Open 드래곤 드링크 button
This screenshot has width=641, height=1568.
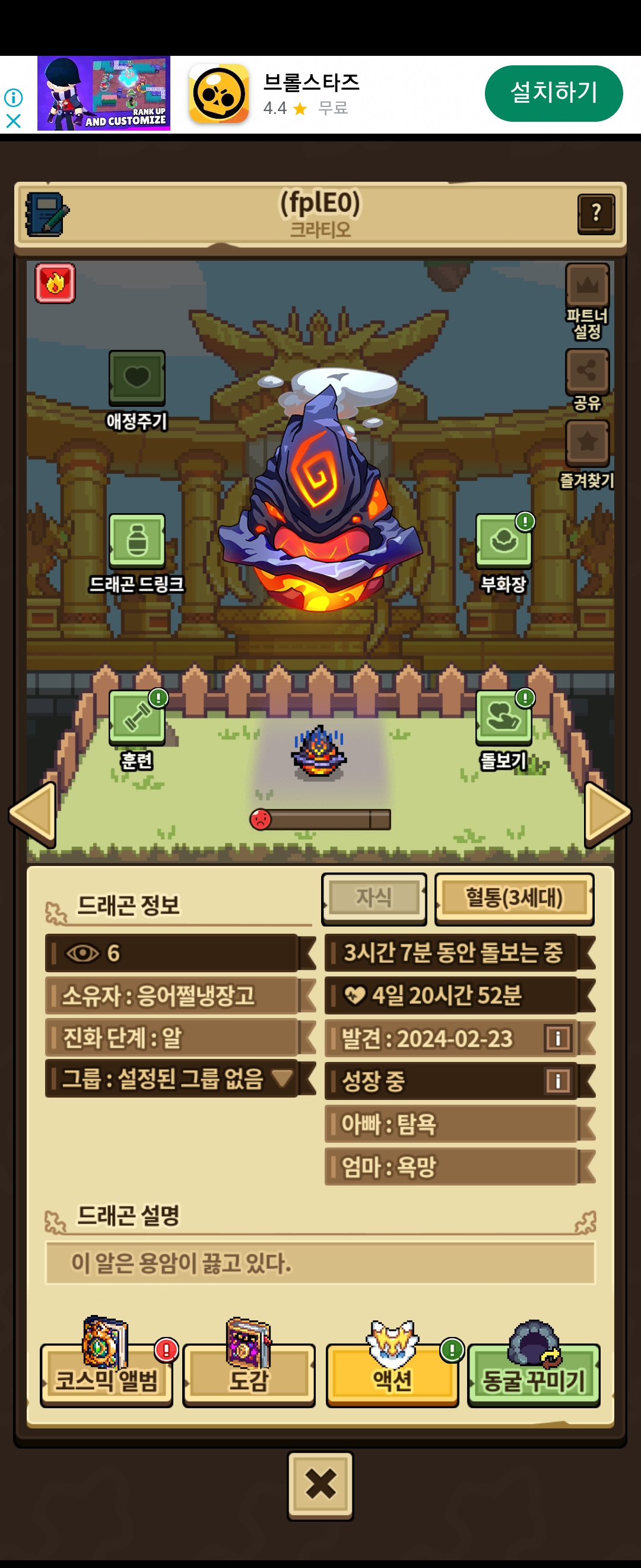[x=137, y=541]
